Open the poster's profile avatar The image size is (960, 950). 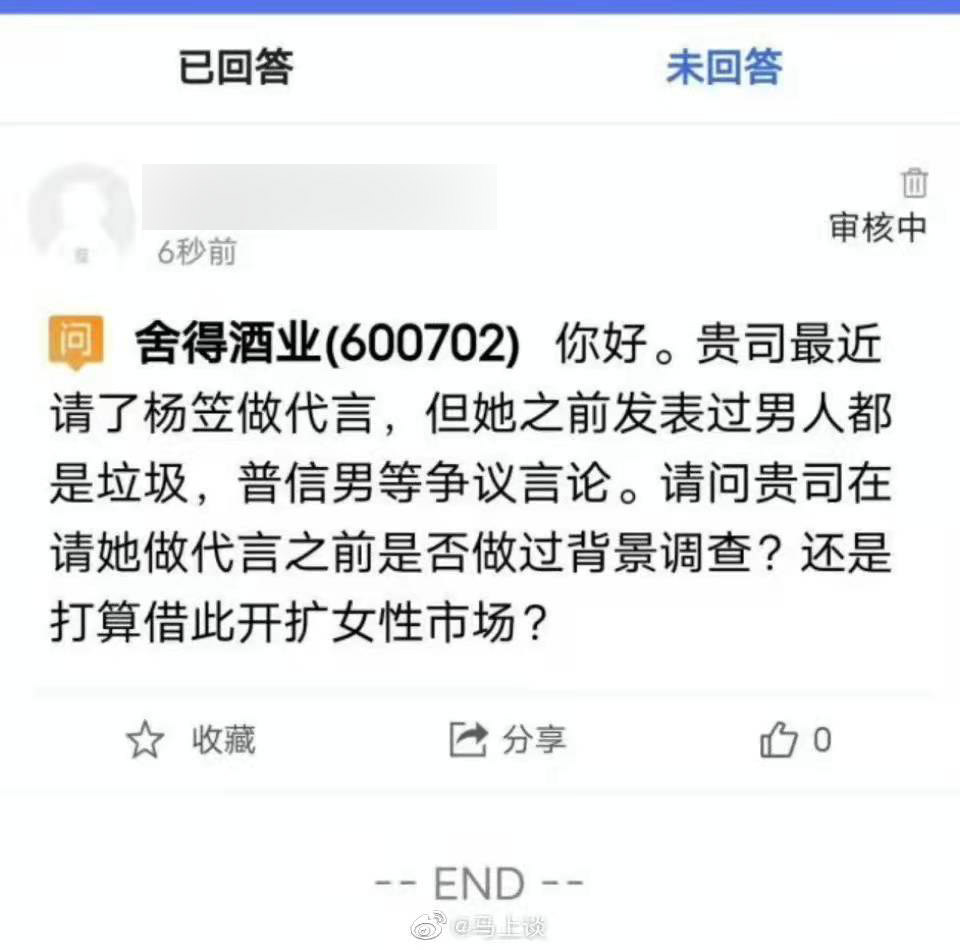click(79, 214)
